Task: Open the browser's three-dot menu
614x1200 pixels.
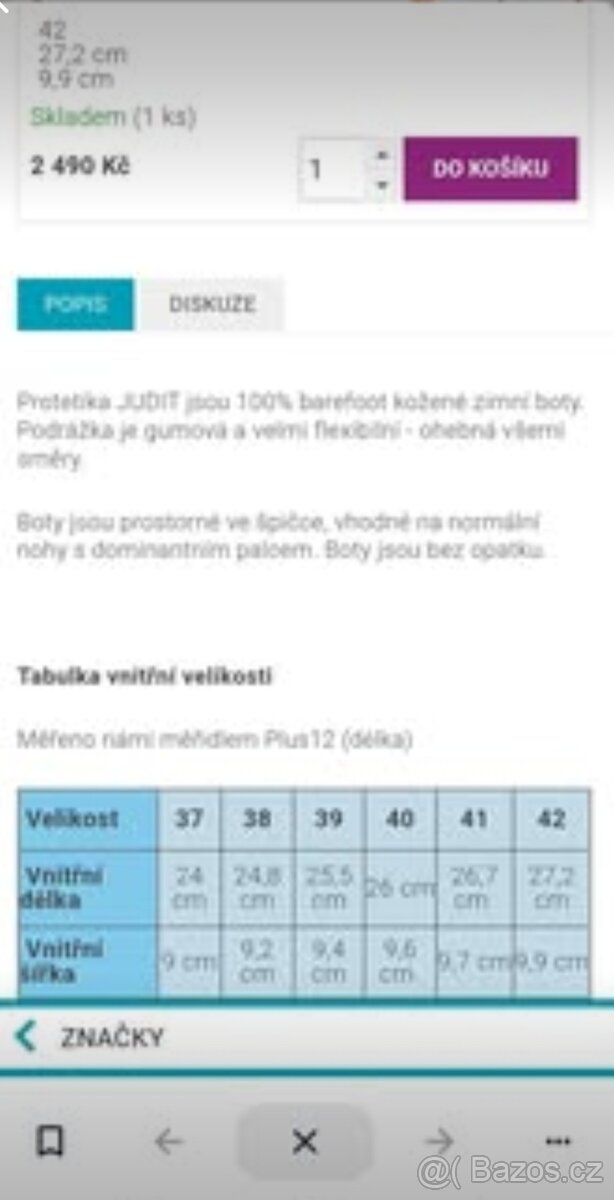Action: [x=557, y=1141]
